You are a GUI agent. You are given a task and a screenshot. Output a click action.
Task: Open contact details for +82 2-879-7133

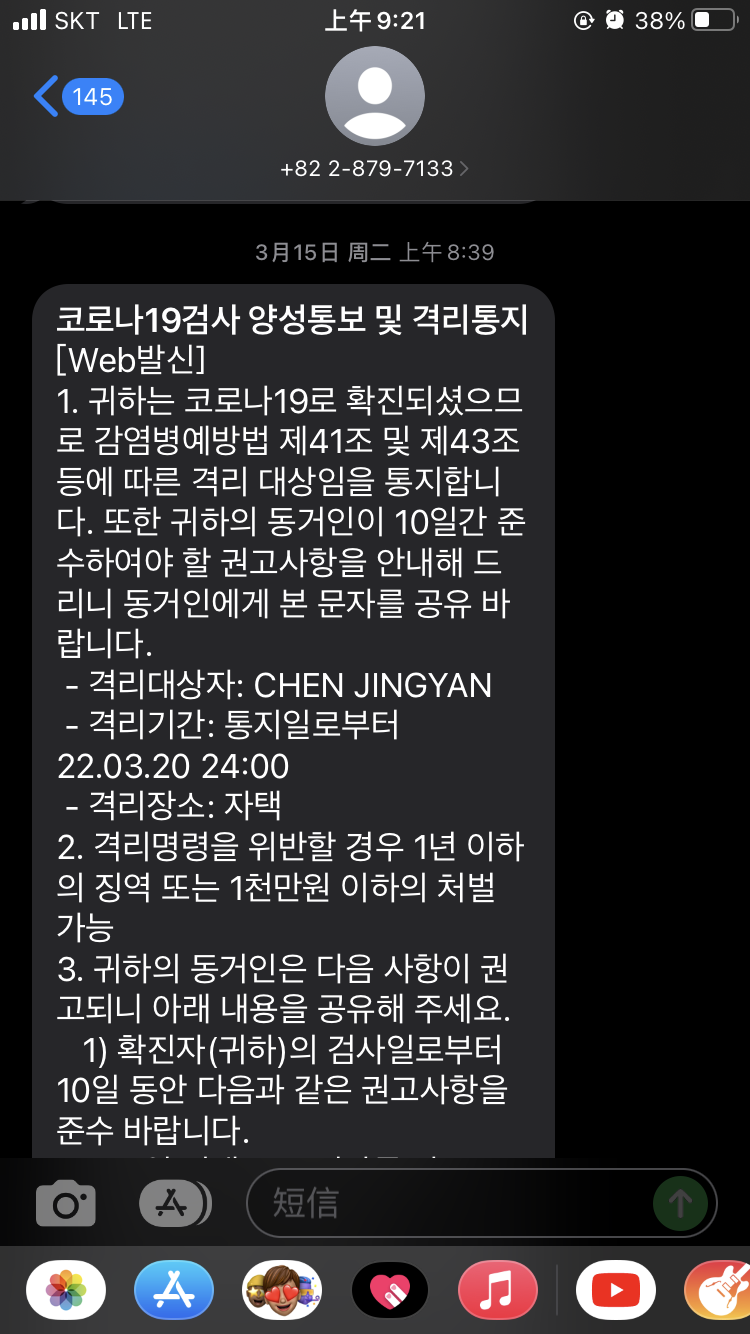374,168
